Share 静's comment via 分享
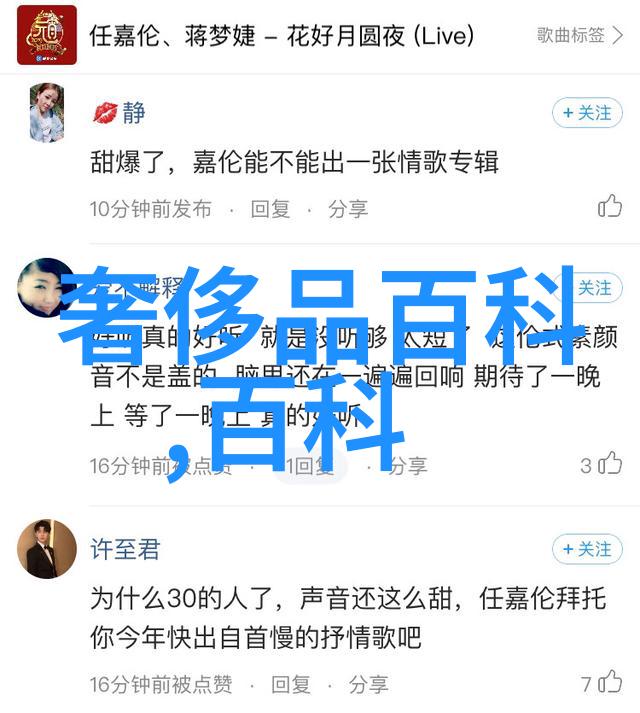 tap(348, 209)
